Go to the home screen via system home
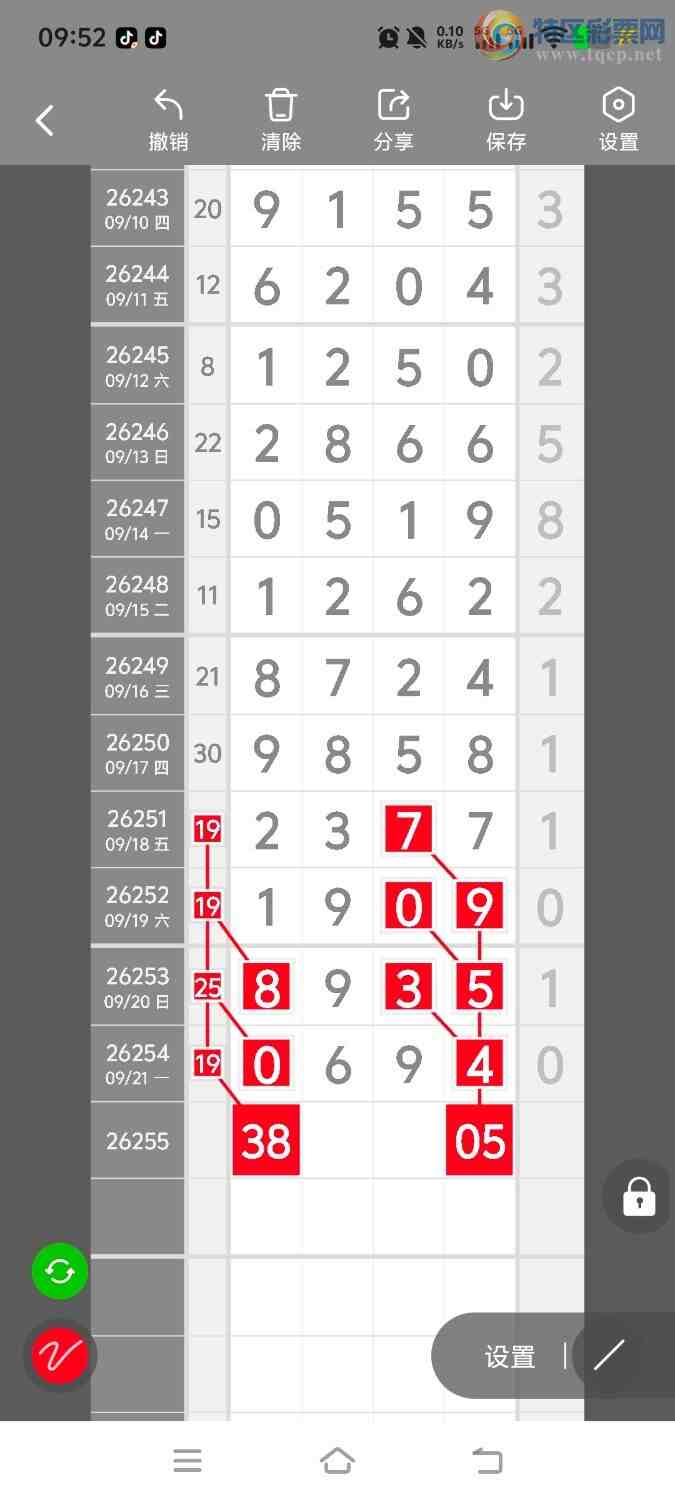The image size is (675, 1500). click(337, 1461)
